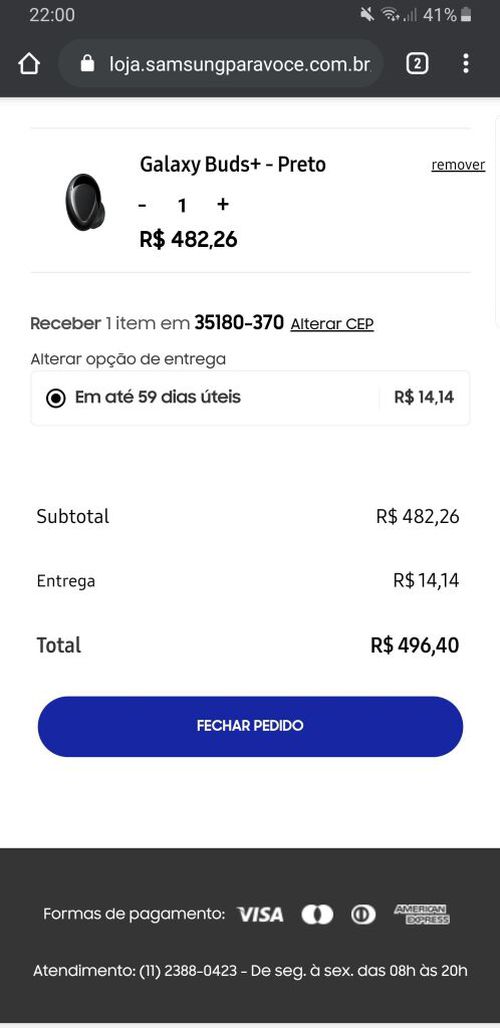The height and width of the screenshot is (1028, 500).
Task: Increase Galaxy Buds+ quantity with plus
Action: tap(223, 205)
